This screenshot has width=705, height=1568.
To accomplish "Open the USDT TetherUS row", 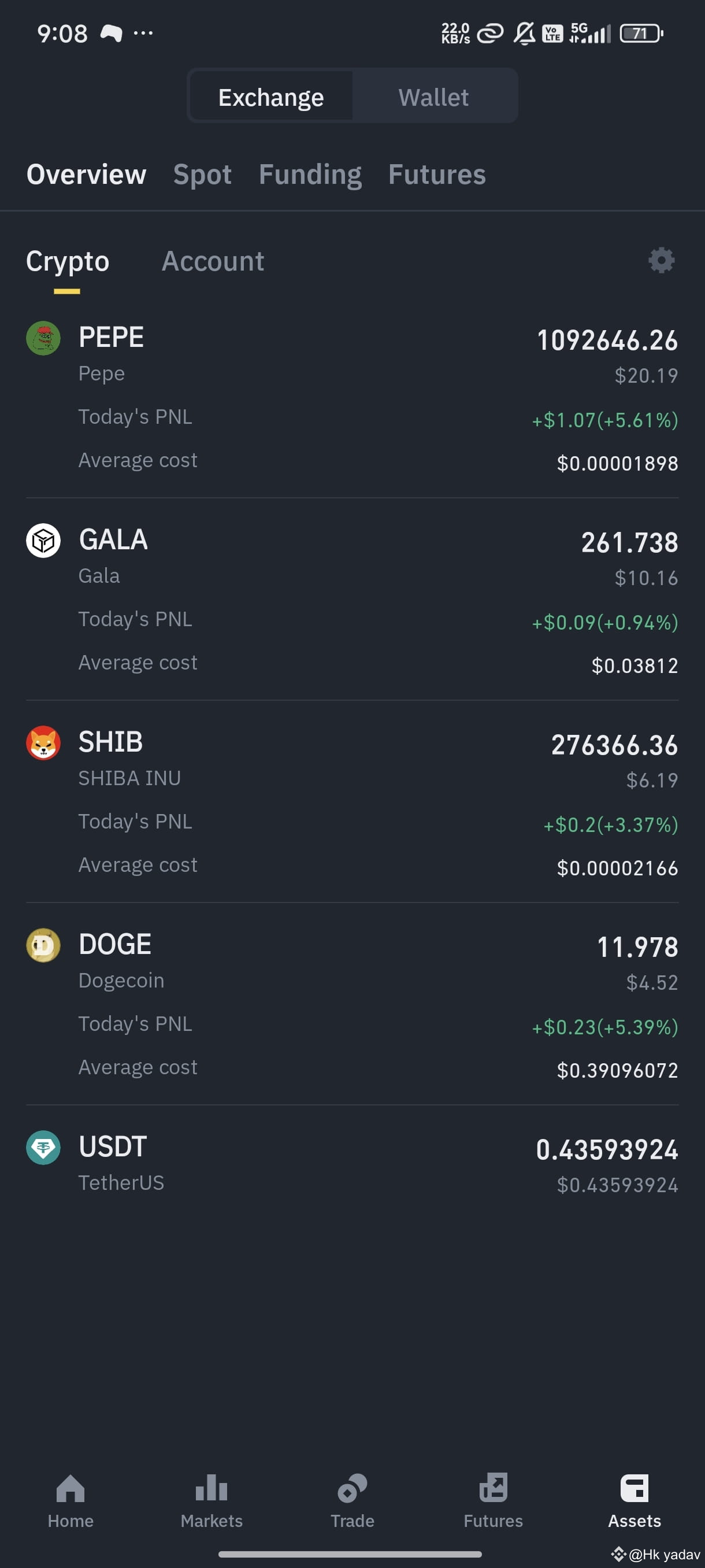I will click(352, 1164).
